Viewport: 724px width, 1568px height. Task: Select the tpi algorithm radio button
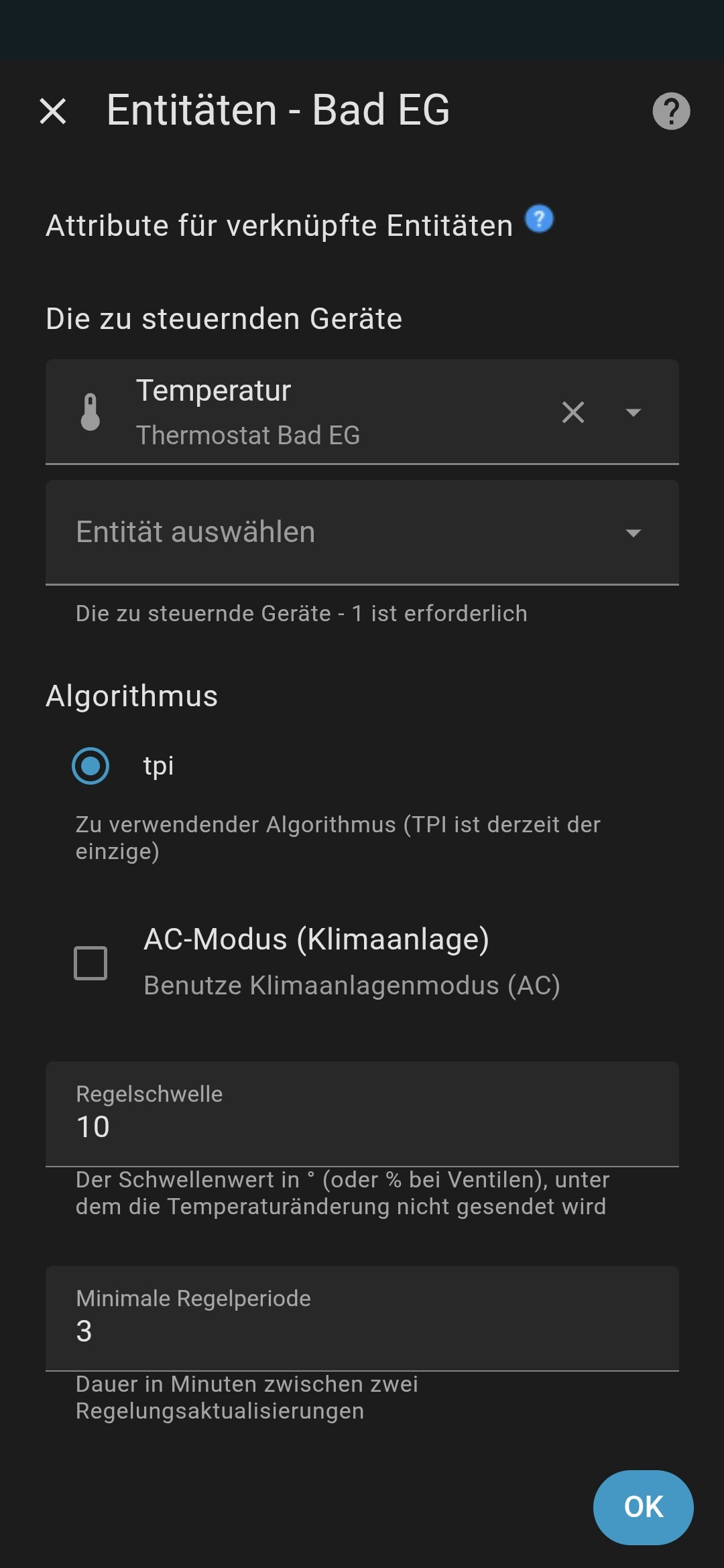click(x=90, y=766)
